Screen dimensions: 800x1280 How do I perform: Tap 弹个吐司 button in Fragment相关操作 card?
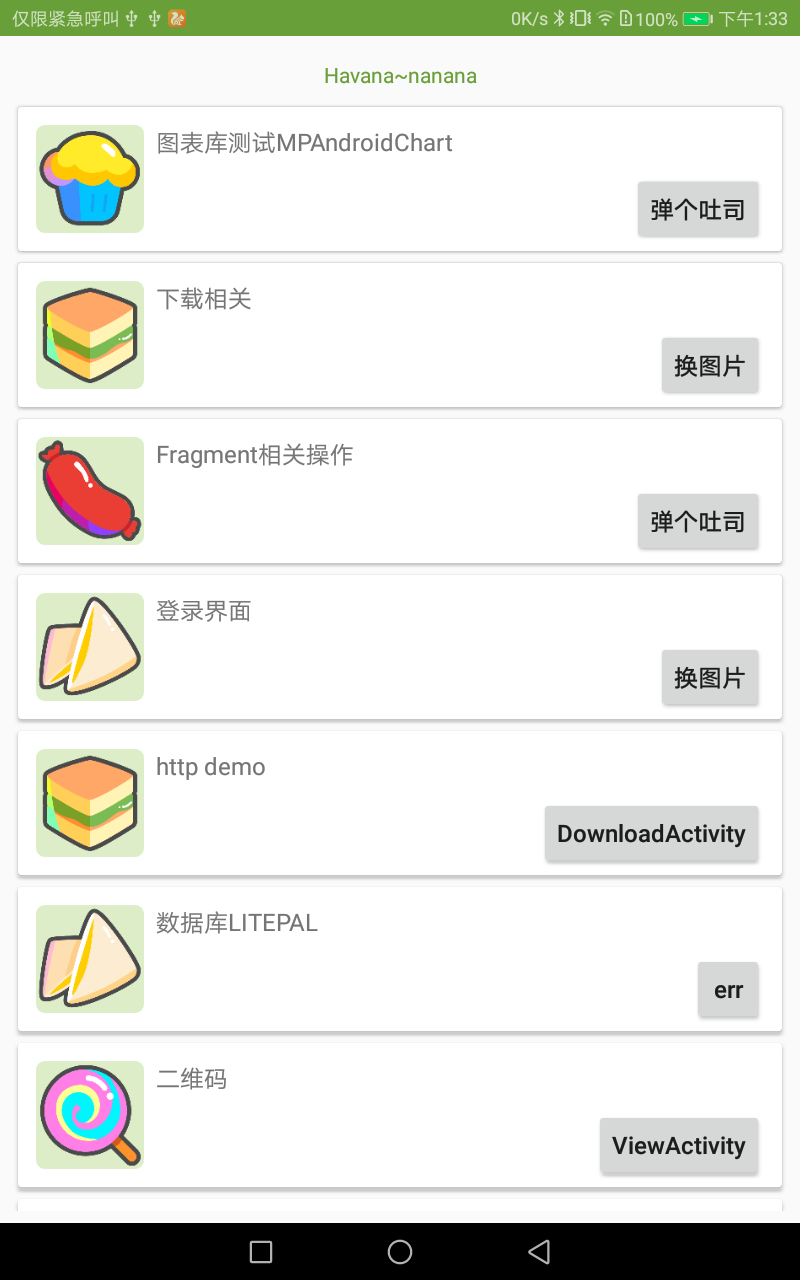click(698, 522)
